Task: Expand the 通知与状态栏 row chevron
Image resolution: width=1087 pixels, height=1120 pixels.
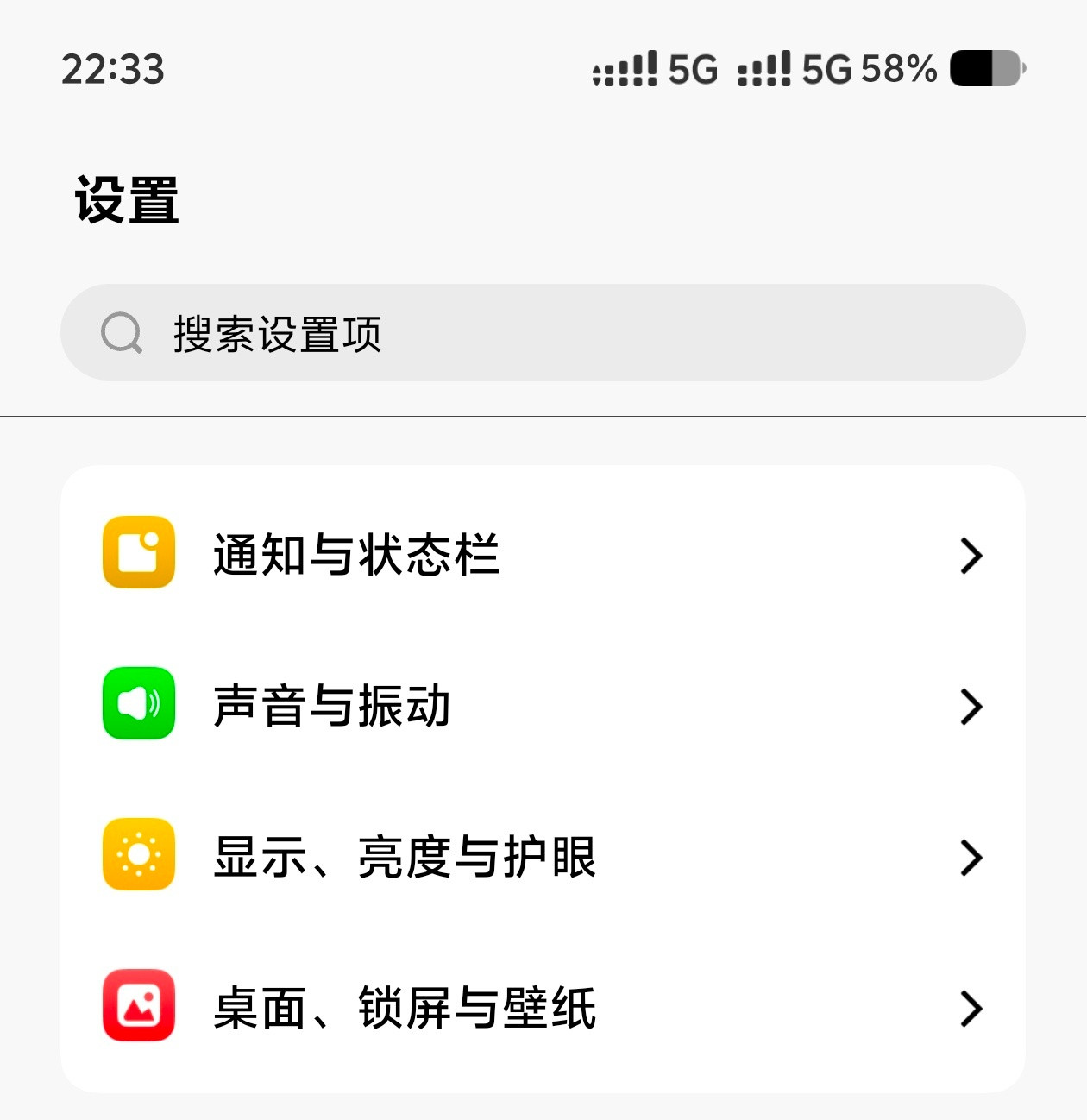Action: click(x=971, y=556)
